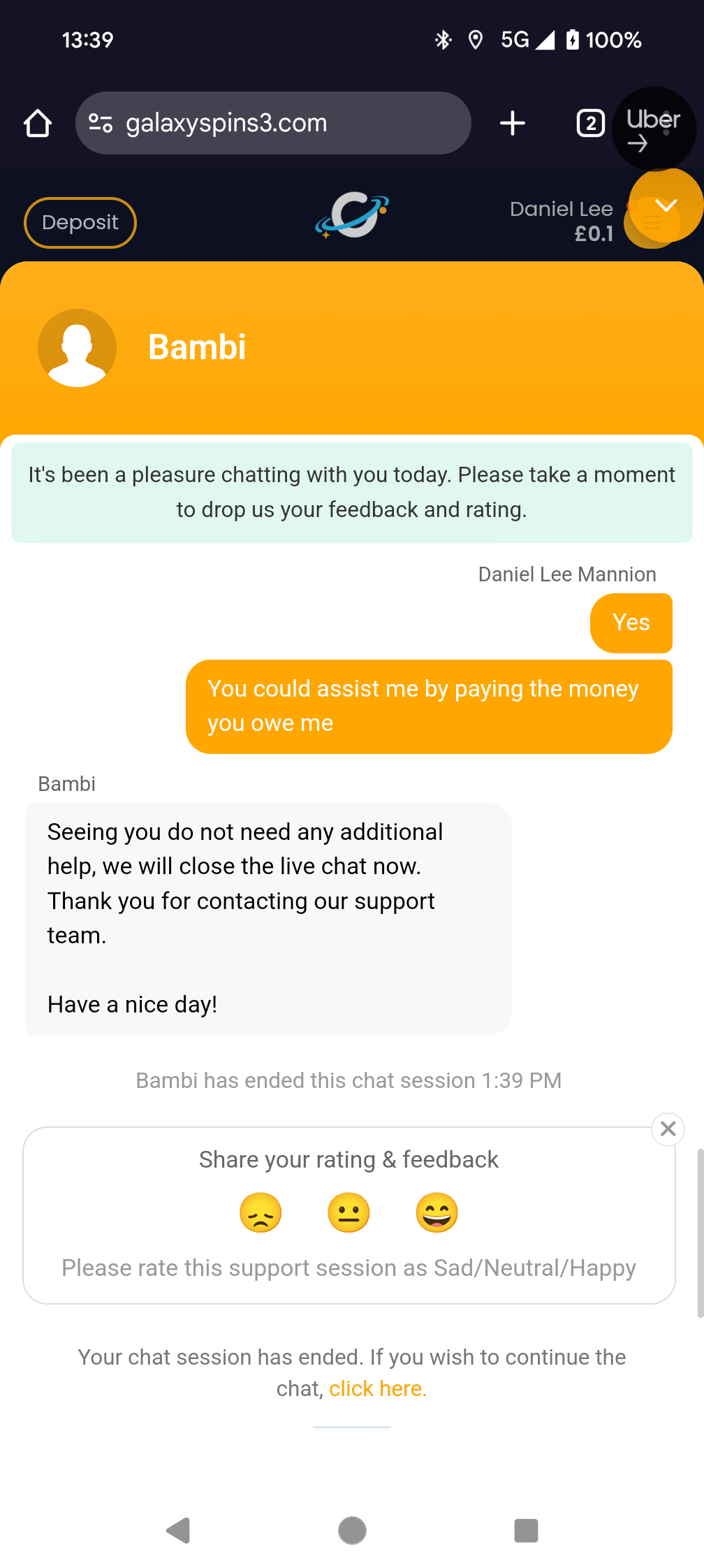The width and height of the screenshot is (704, 1568).
Task: Rate the session with the neutral face
Action: (349, 1212)
